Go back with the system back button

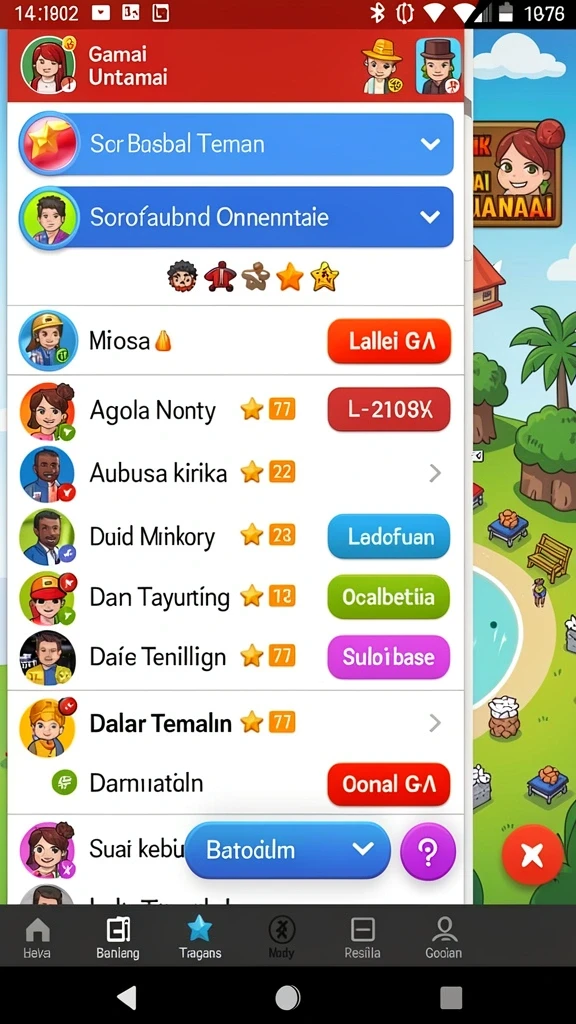pos(126,997)
